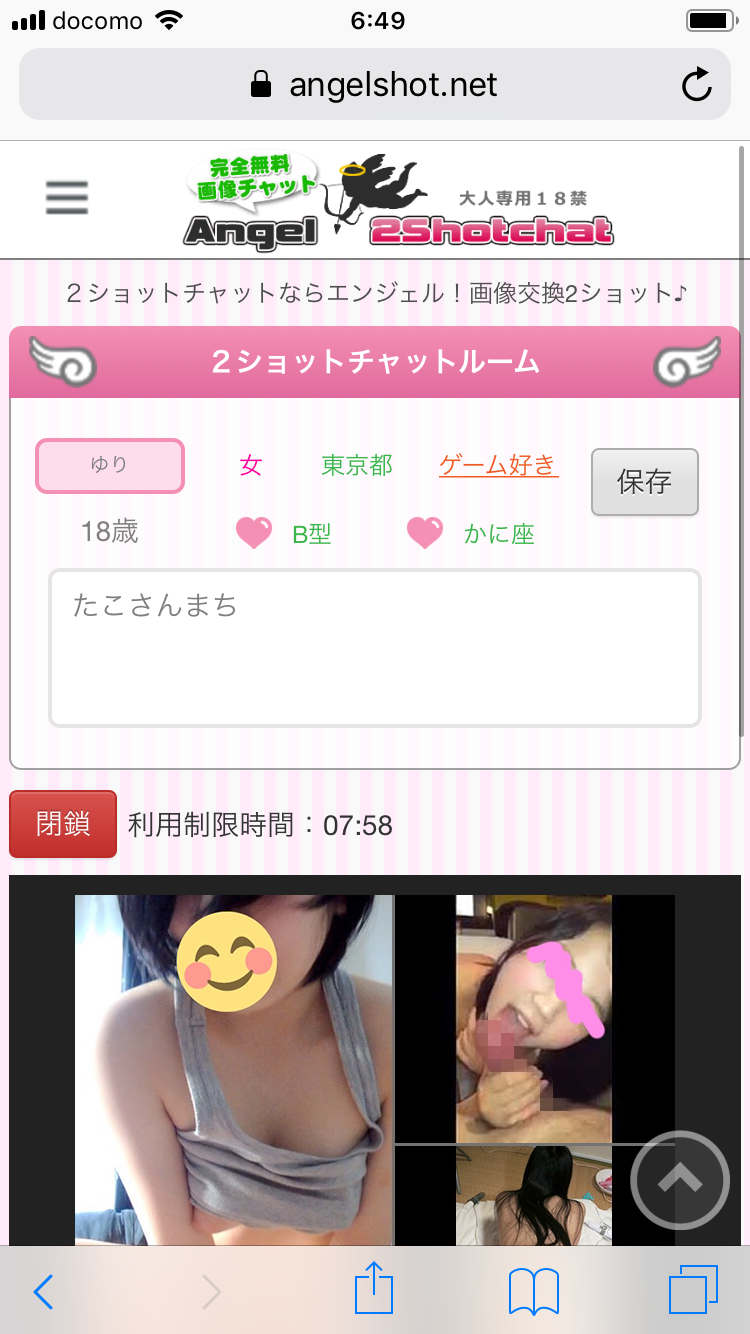Viewport: 750px width, 1334px height.
Task: Open the ゲーム好き link
Action: coord(498,465)
